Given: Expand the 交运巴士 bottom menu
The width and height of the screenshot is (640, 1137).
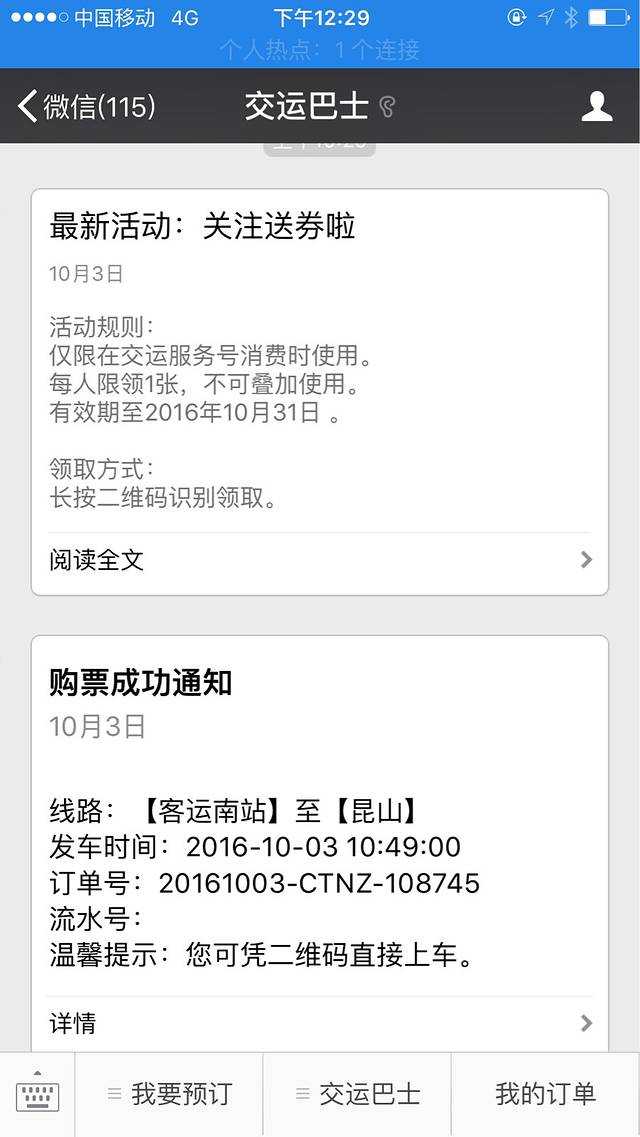Looking at the screenshot, I should tap(357, 1094).
